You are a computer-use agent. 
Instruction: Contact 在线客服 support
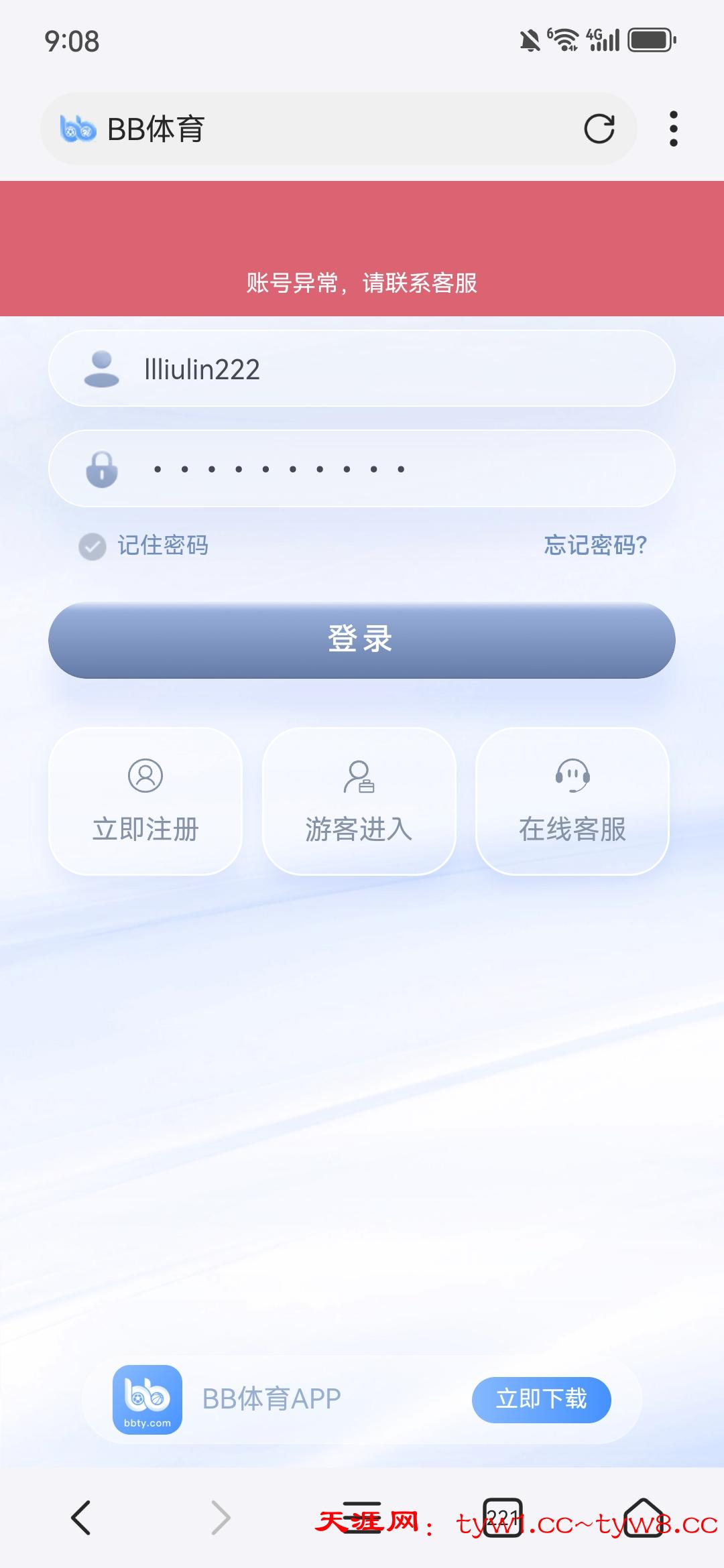[x=572, y=801]
